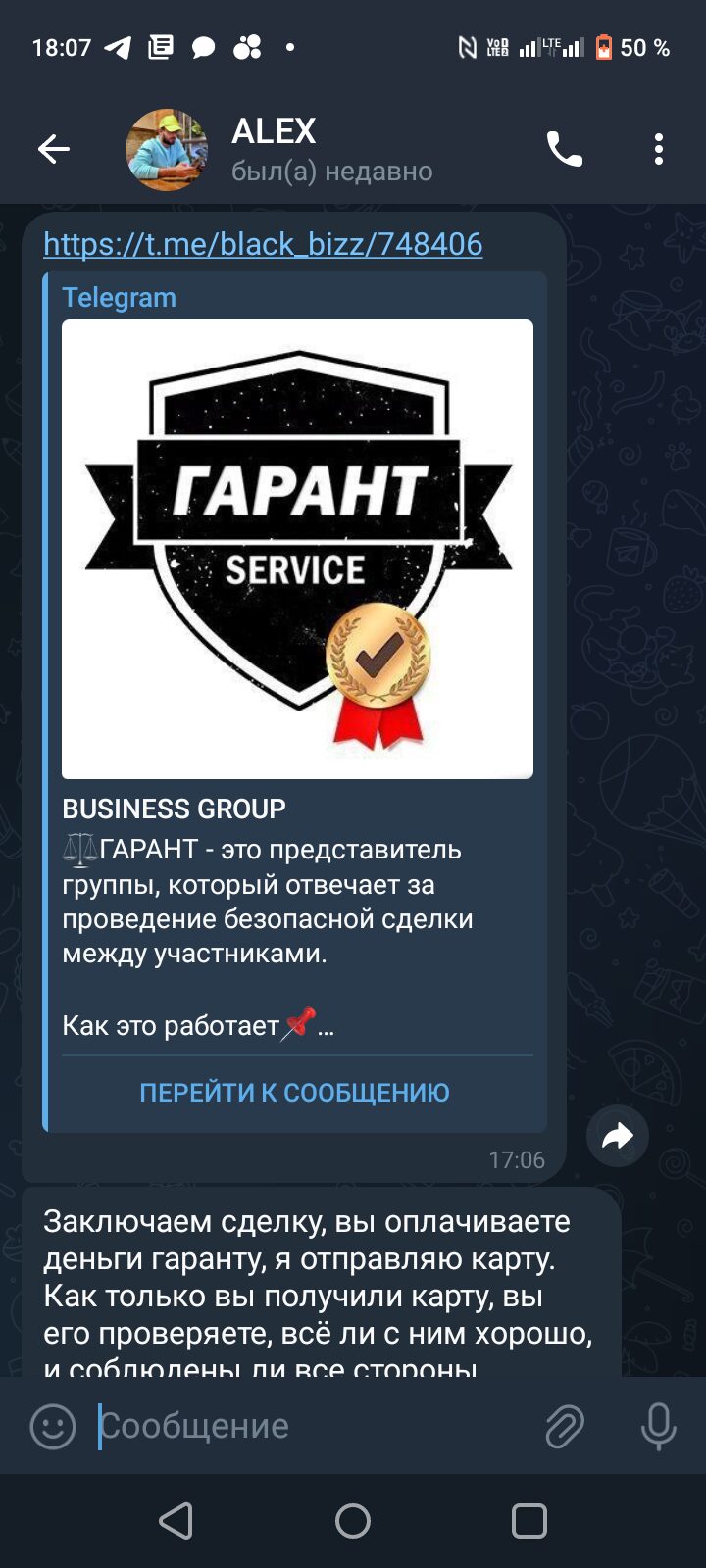The height and width of the screenshot is (1568, 706).
Task: Start a voice call with ALEX
Action: (564, 149)
